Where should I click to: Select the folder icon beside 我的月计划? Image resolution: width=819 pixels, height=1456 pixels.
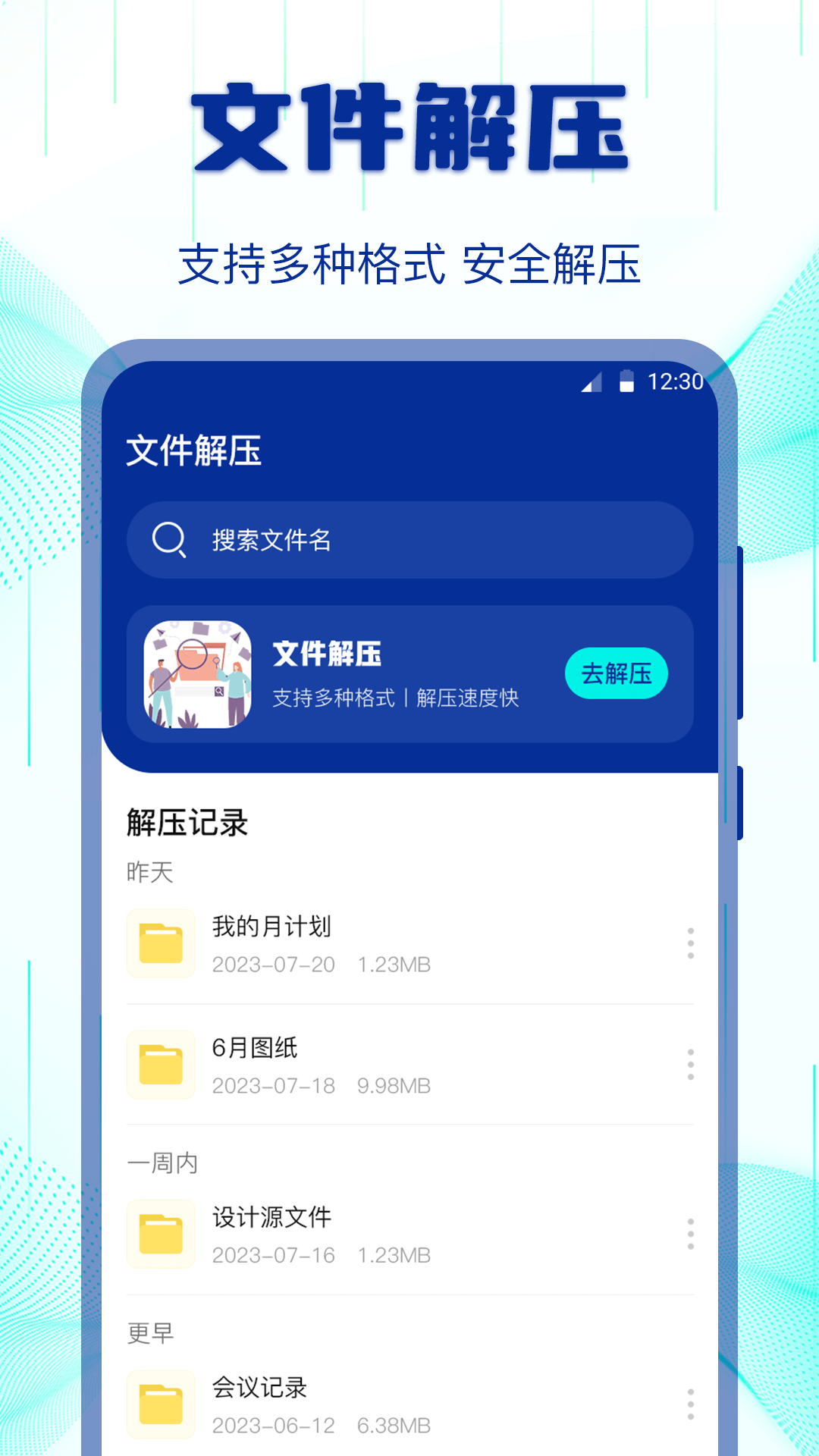pyautogui.click(x=161, y=943)
